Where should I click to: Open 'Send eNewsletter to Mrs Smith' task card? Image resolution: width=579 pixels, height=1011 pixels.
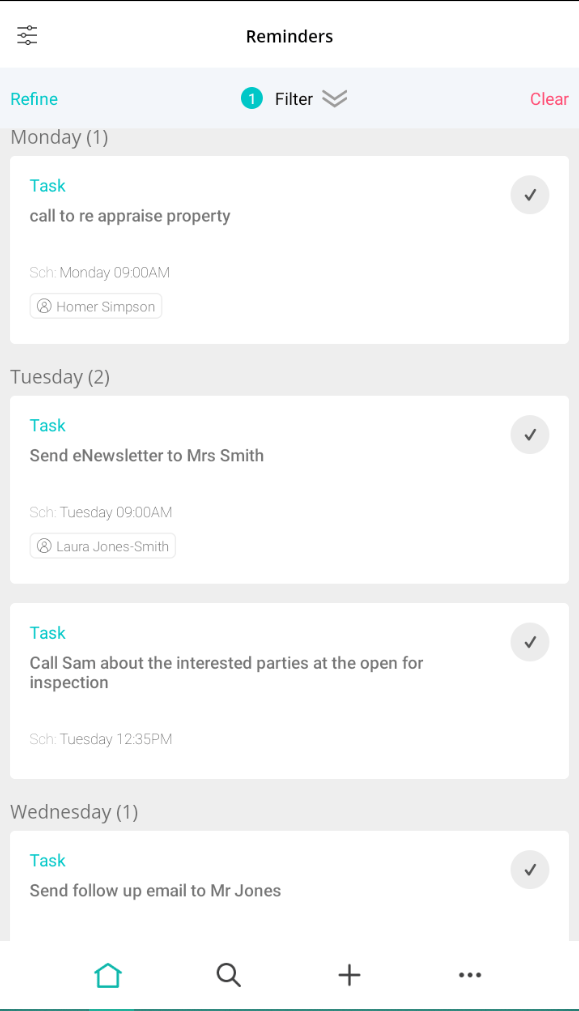coord(290,490)
